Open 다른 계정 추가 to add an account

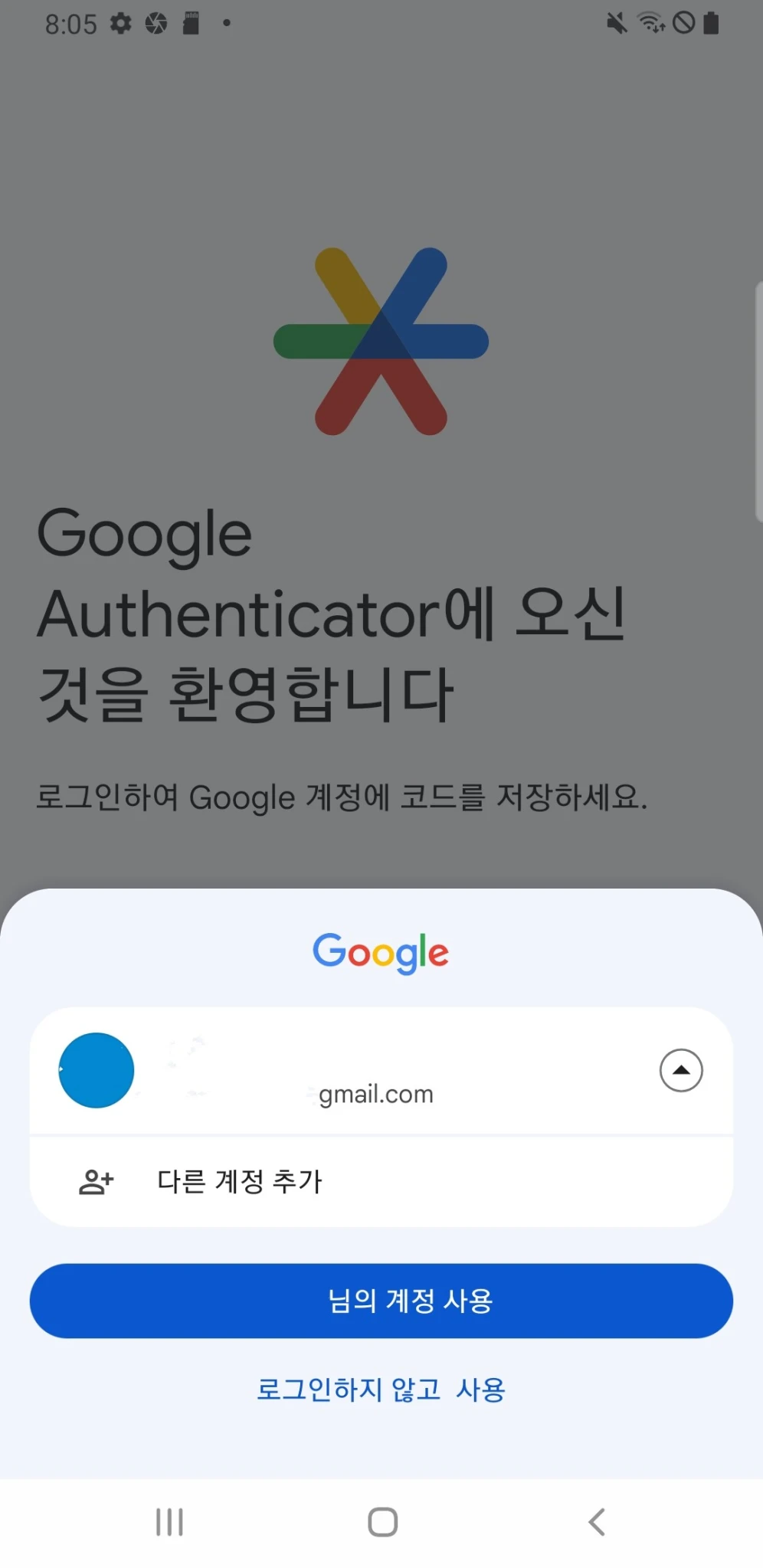point(241,1180)
